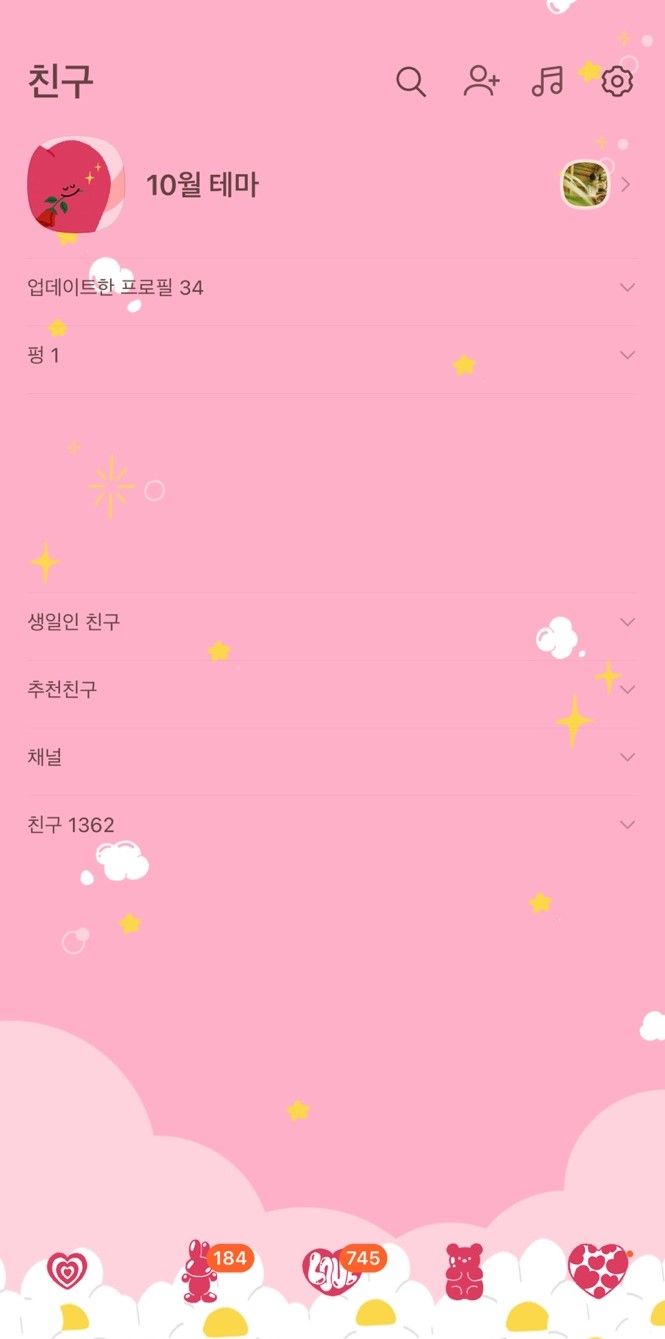This screenshot has height=1339, width=665.
Task: Open the multi-profile thumbnail beside the profile
Action: click(586, 185)
